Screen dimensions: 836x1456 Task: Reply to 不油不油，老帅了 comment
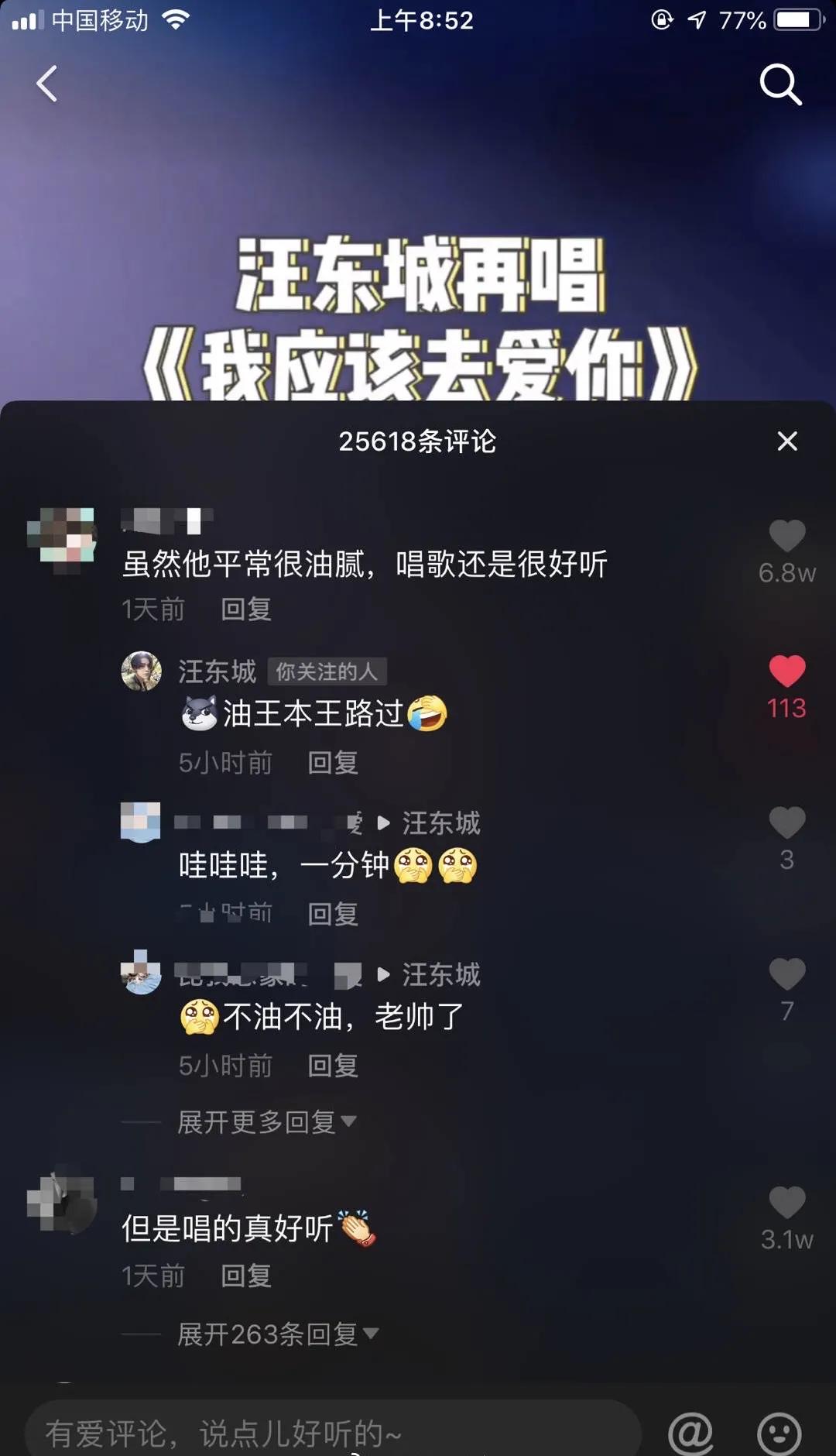pos(332,1066)
